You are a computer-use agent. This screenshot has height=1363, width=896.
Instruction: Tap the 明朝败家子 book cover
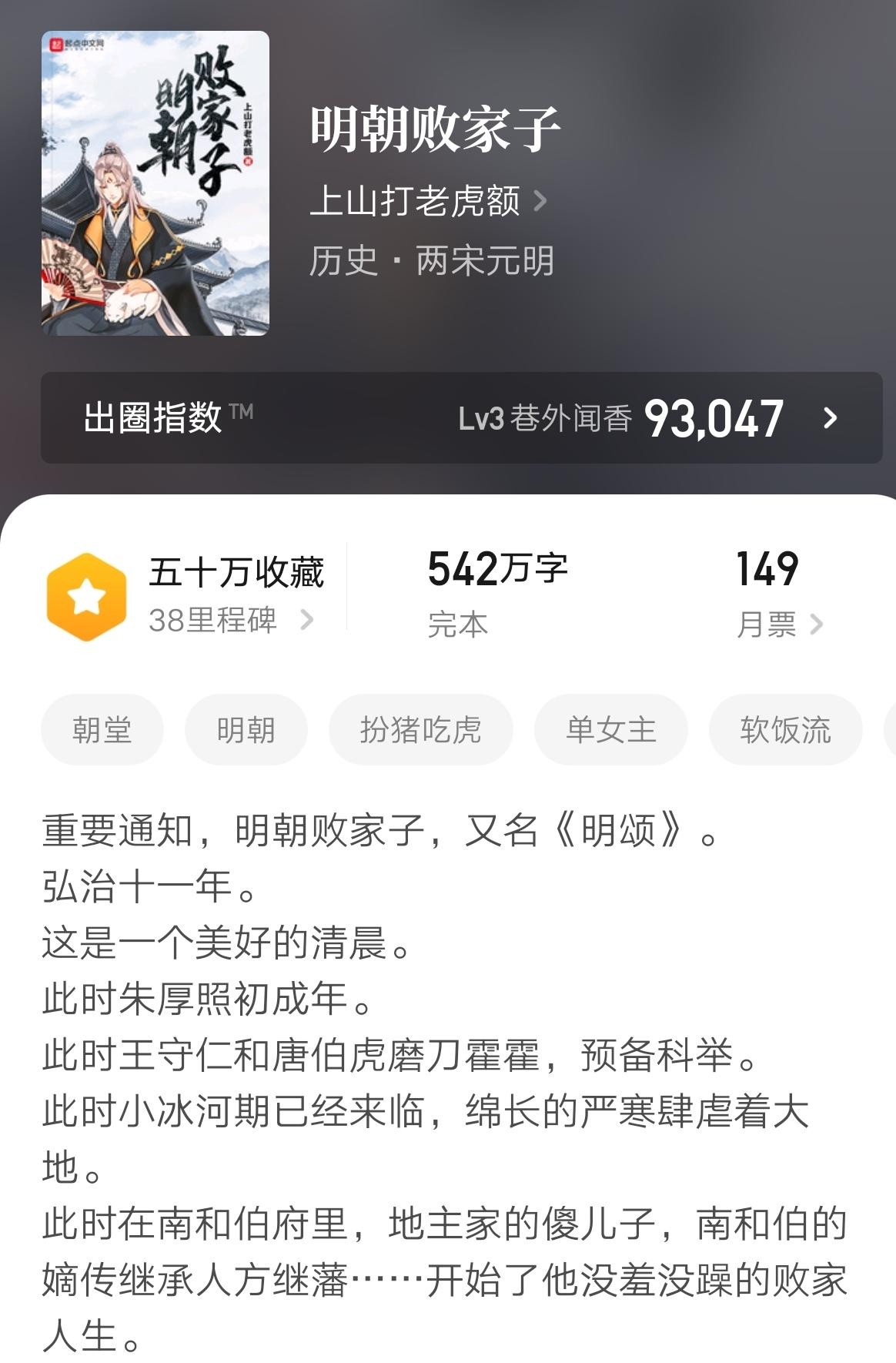pyautogui.click(x=155, y=183)
